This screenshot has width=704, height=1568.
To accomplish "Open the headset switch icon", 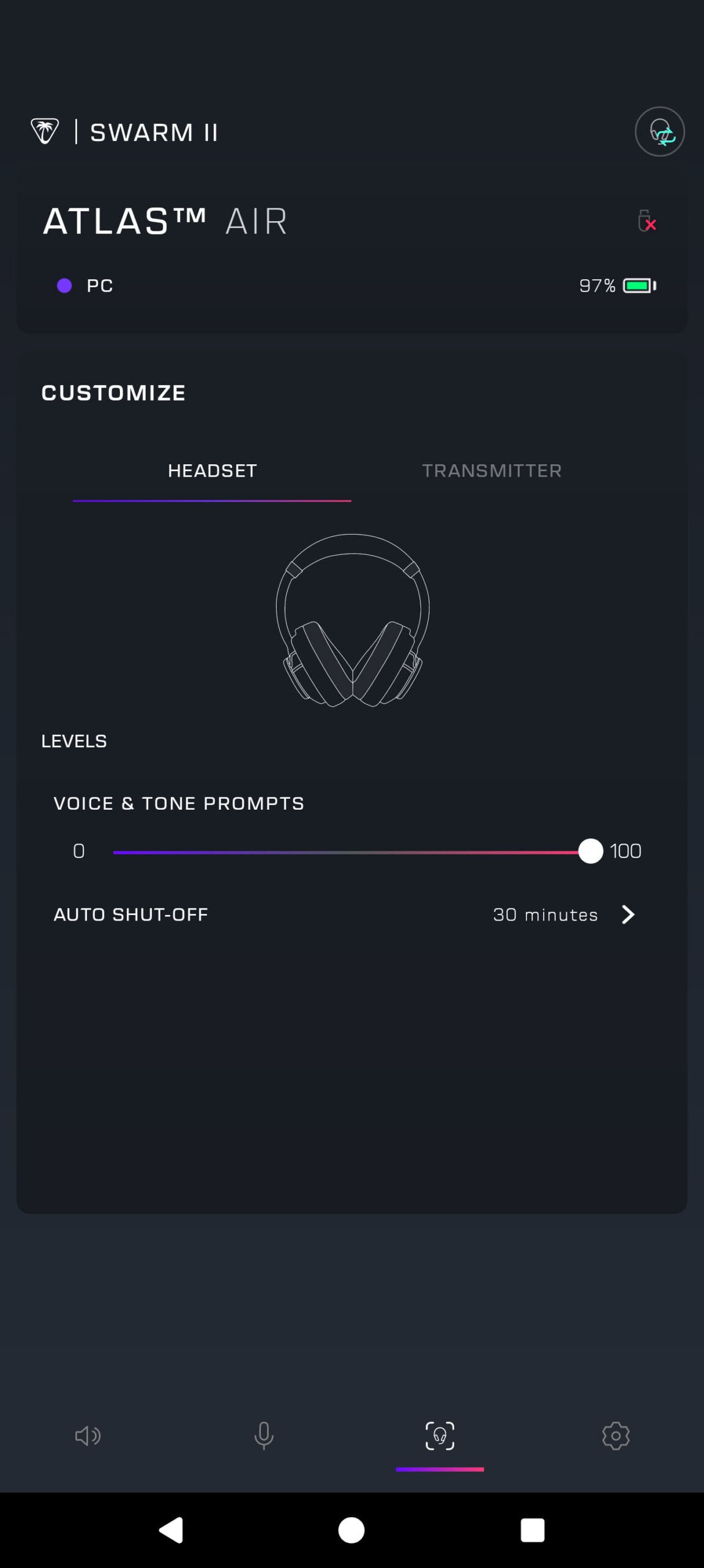I will click(x=659, y=132).
